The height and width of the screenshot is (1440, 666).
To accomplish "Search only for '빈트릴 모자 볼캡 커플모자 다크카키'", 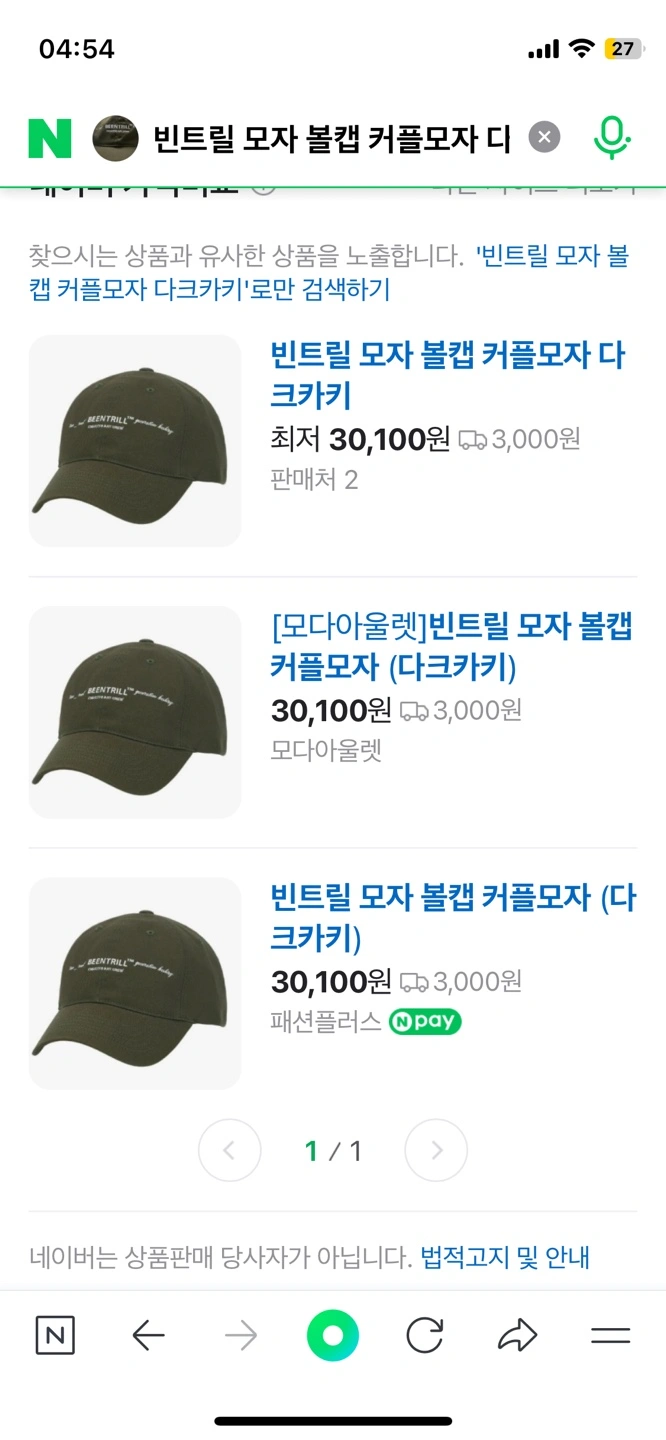I will point(329,273).
